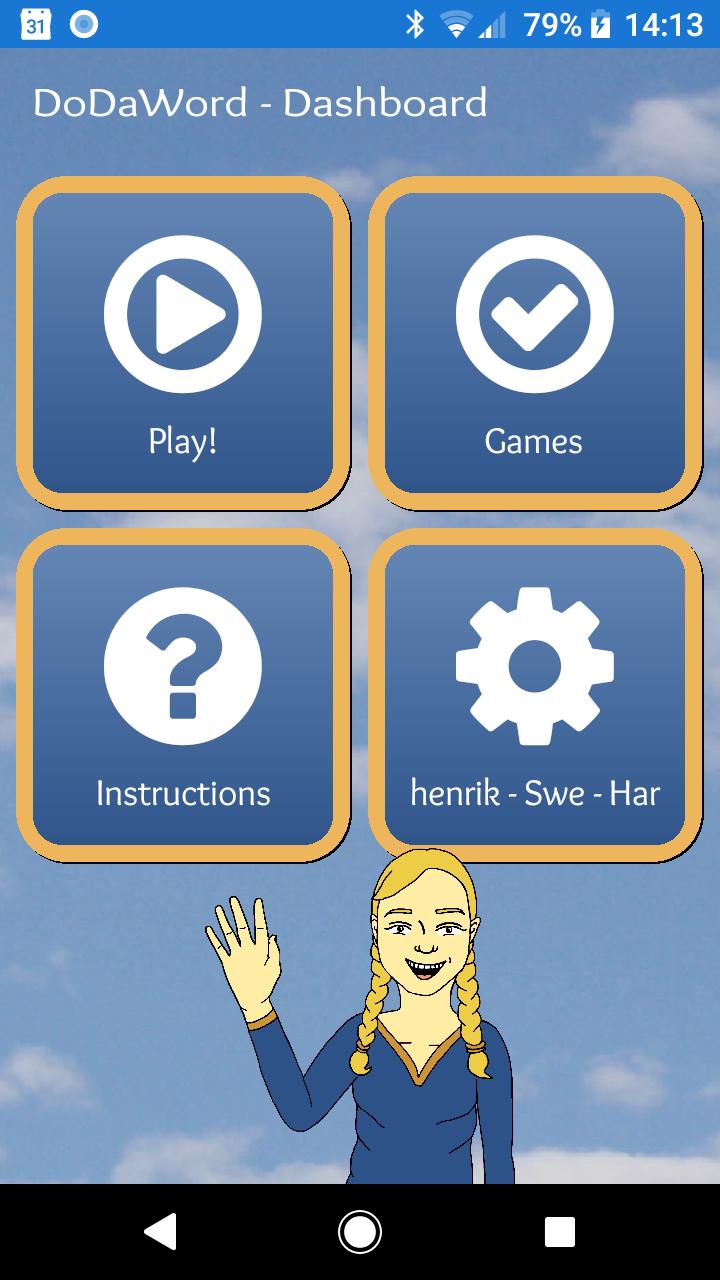Start a game with the Play! button
Image resolution: width=720 pixels, height=1280 pixels.
[x=183, y=342]
